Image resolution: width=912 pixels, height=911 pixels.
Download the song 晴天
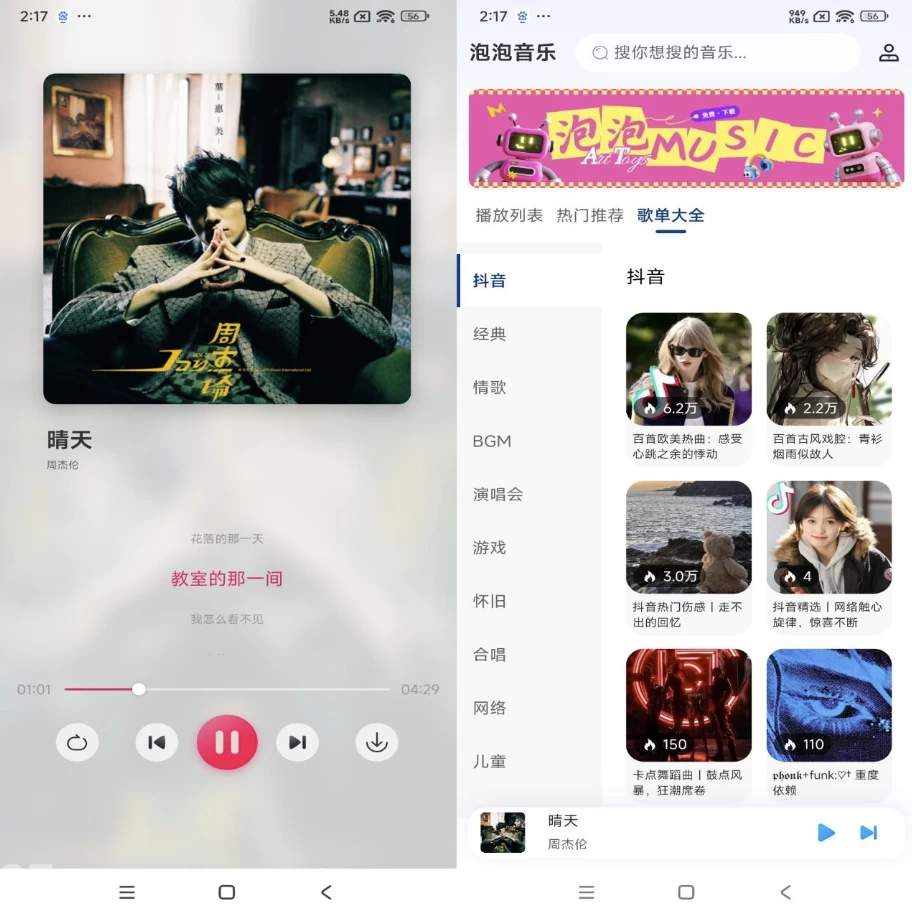pyautogui.click(x=377, y=742)
